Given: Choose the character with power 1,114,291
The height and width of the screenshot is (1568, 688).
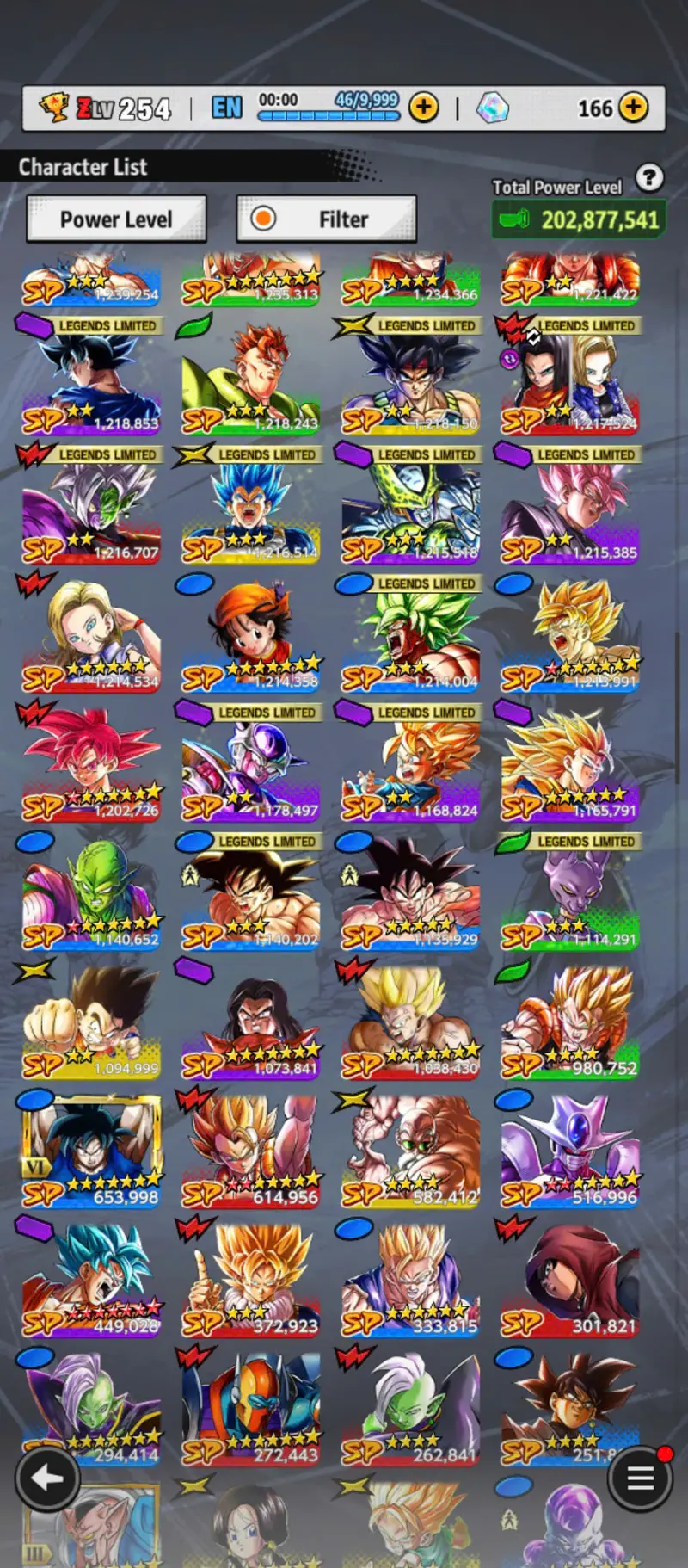Looking at the screenshot, I should coord(570,895).
